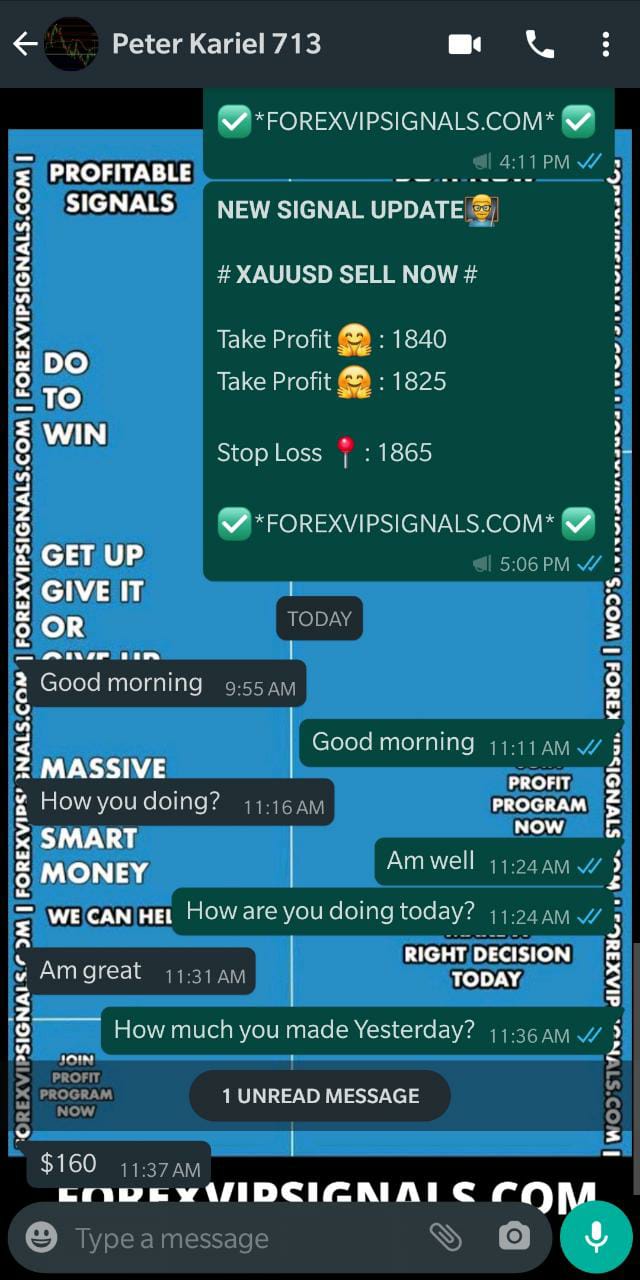Focus the Type a message field
Image resolution: width=640 pixels, height=1280 pixels.
[x=240, y=1238]
